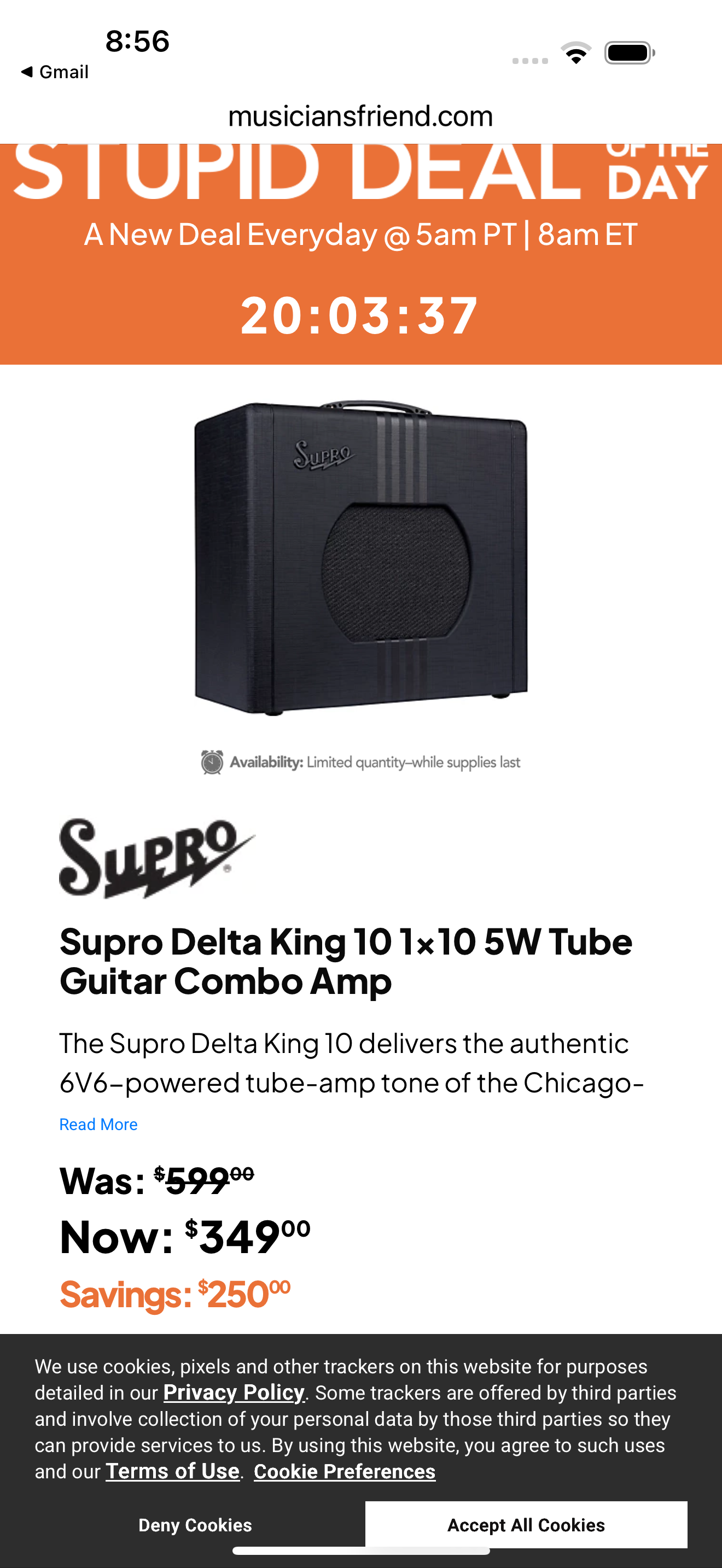The height and width of the screenshot is (1568, 722).
Task: Expand description with Read More
Action: pos(98,1124)
